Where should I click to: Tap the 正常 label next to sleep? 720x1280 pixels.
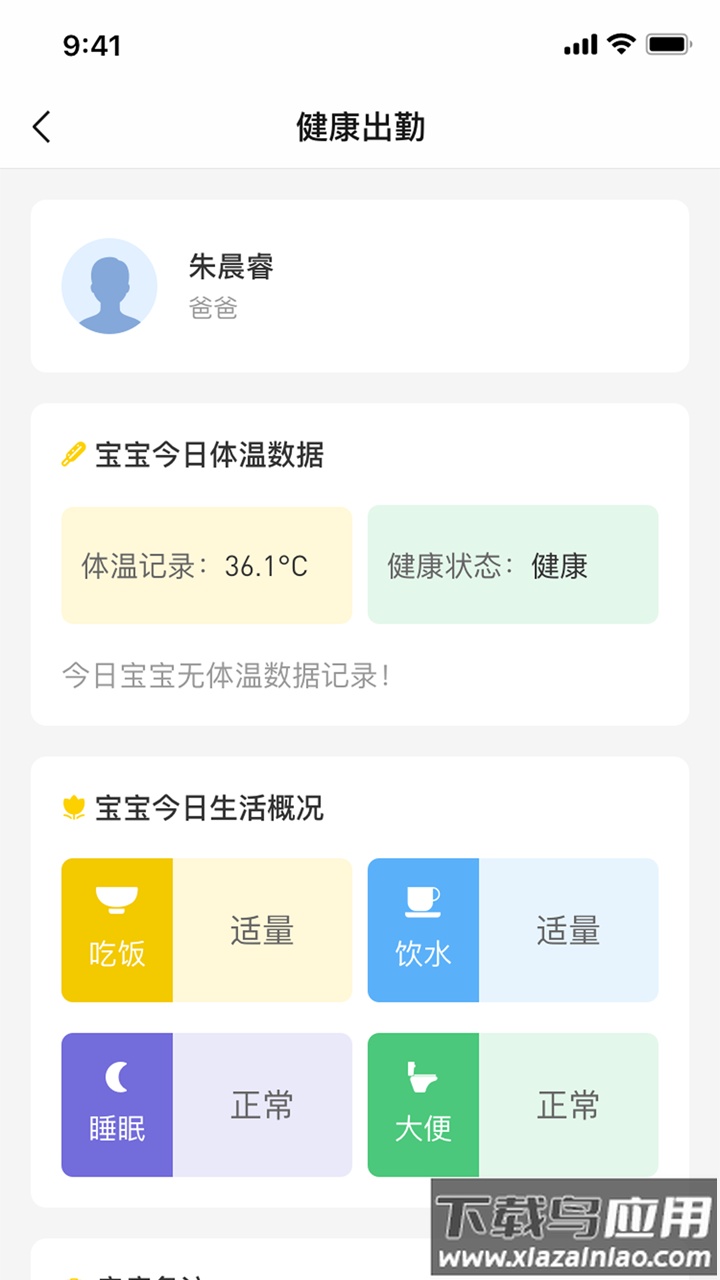(x=262, y=1104)
